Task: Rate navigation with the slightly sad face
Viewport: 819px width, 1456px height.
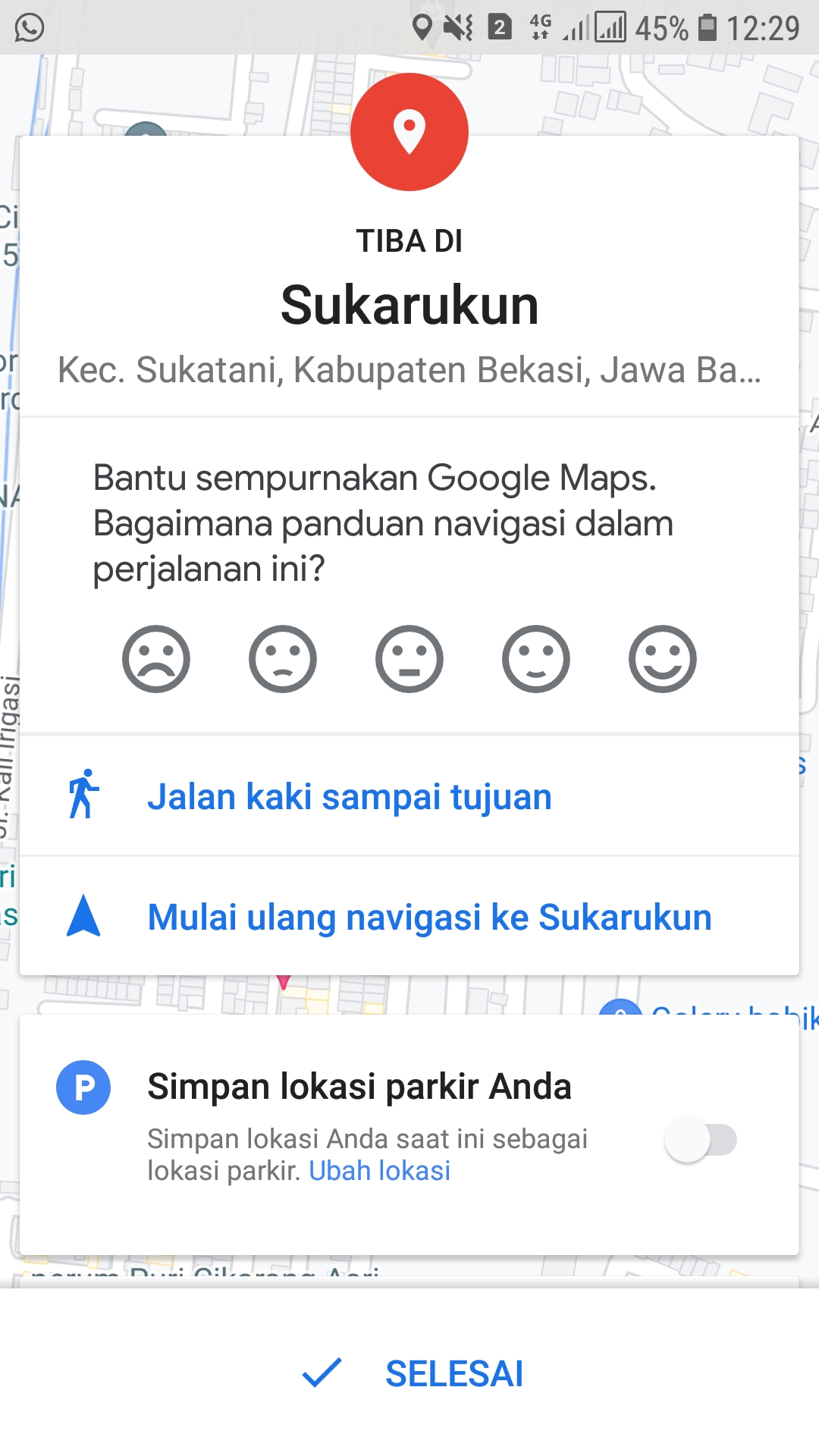Action: pos(283,658)
